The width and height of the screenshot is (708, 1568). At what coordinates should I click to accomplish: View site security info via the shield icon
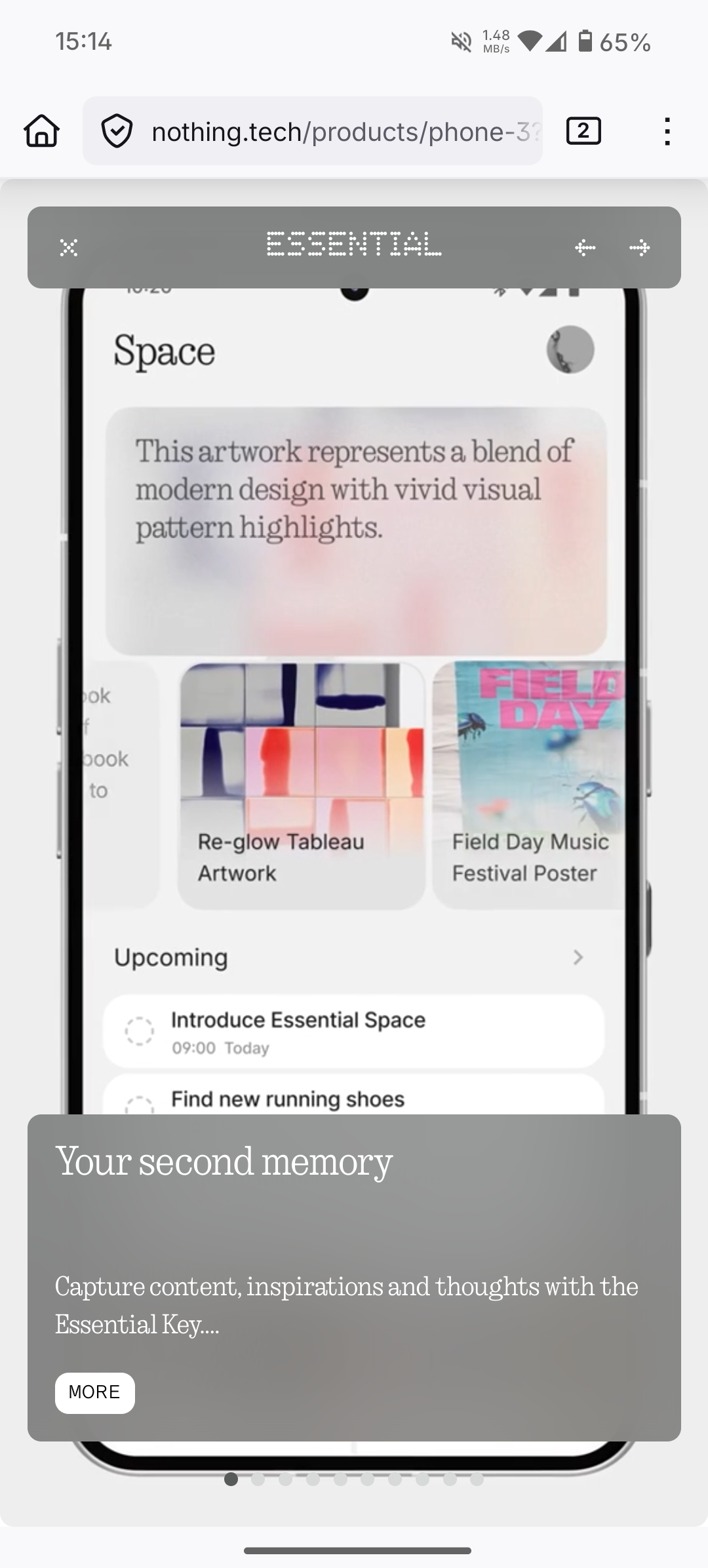click(x=117, y=131)
